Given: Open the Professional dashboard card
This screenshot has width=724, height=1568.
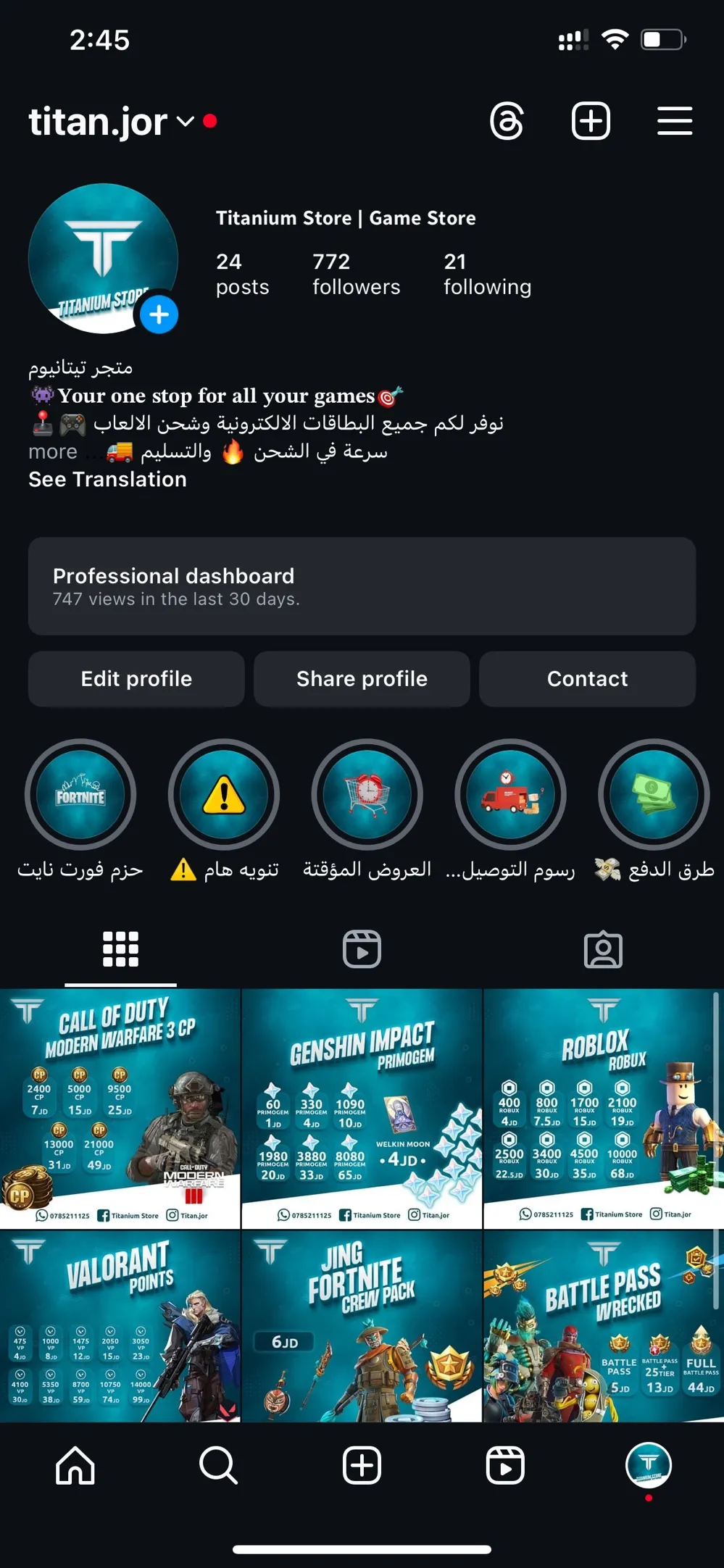Looking at the screenshot, I should (x=362, y=586).
